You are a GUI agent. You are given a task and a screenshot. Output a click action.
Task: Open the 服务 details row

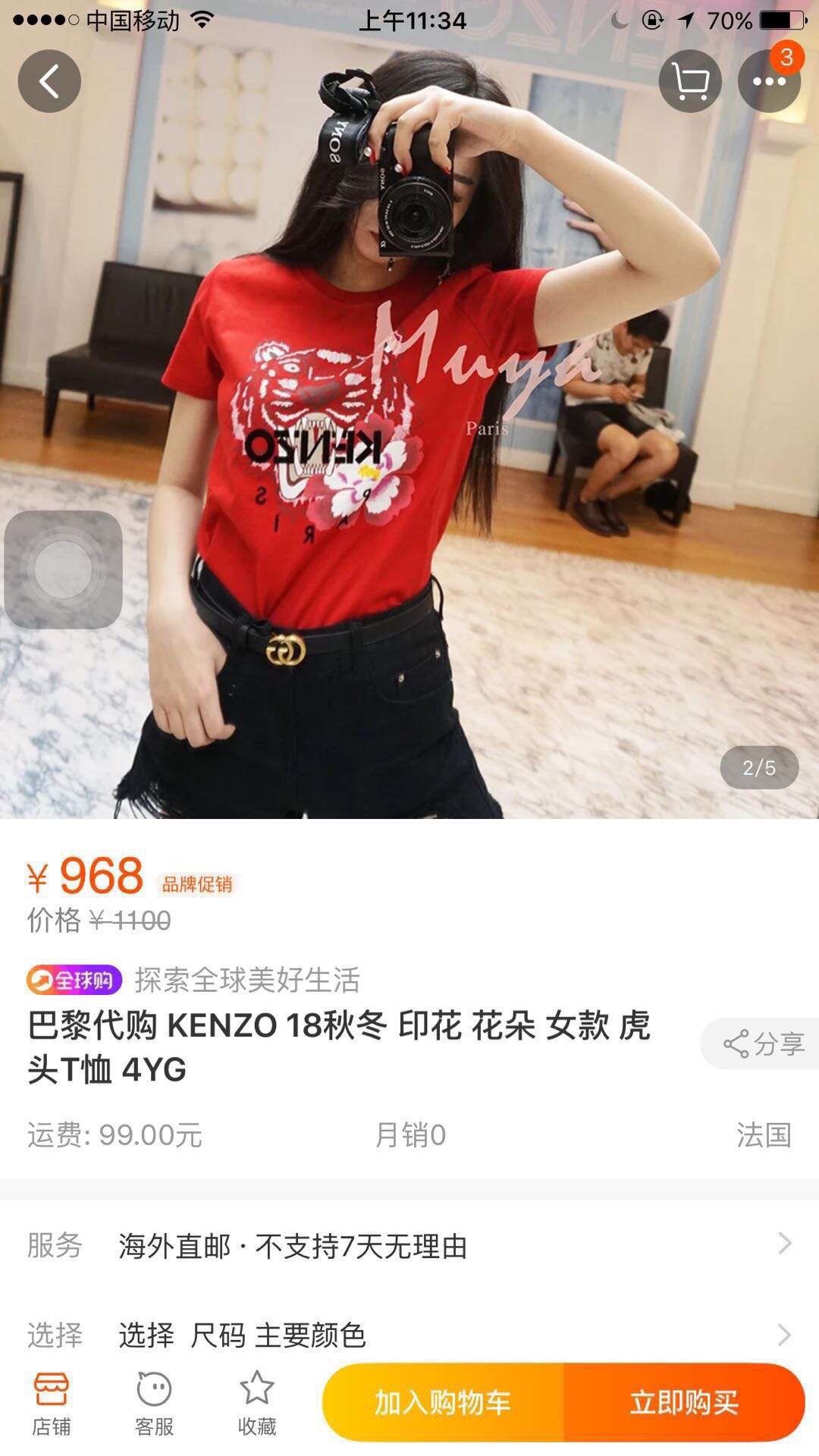[409, 1246]
